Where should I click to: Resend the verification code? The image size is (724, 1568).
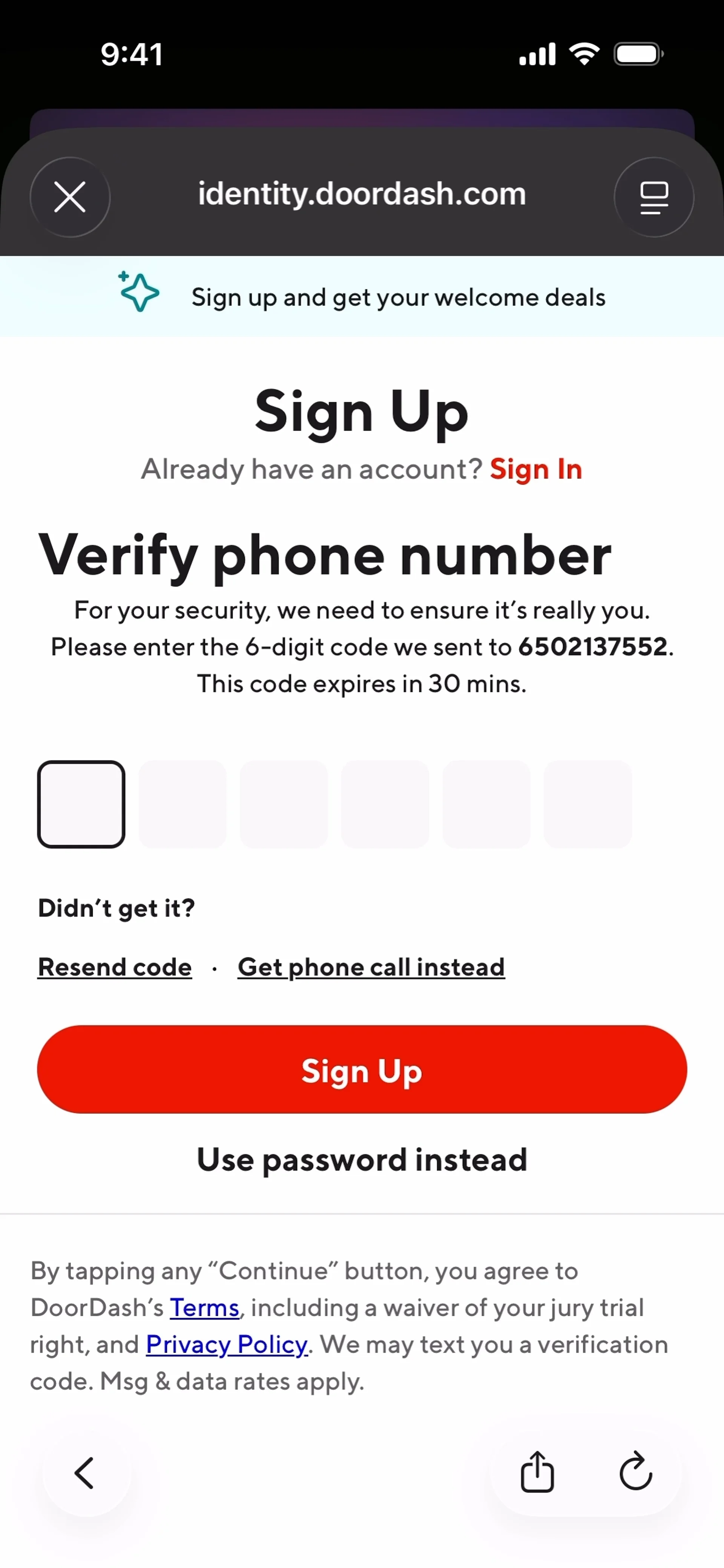coord(115,967)
